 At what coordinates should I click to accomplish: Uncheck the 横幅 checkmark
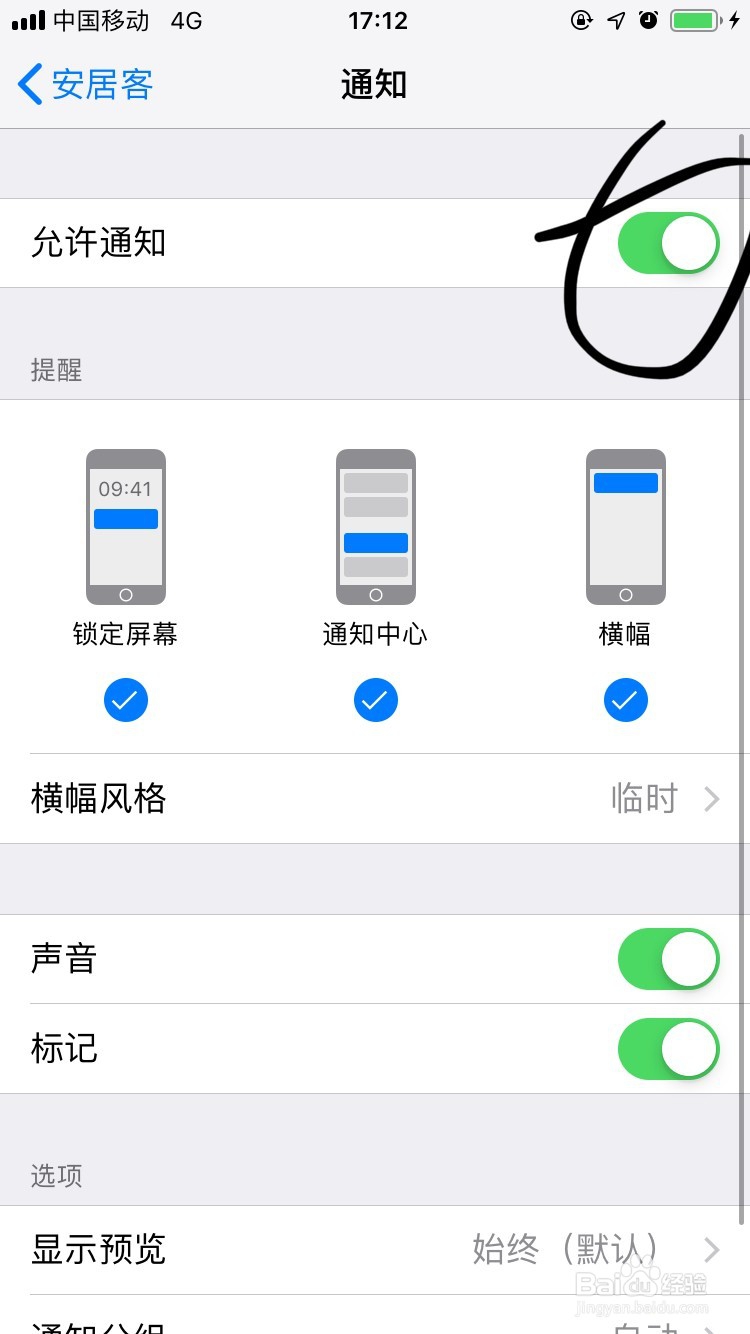tap(625, 700)
